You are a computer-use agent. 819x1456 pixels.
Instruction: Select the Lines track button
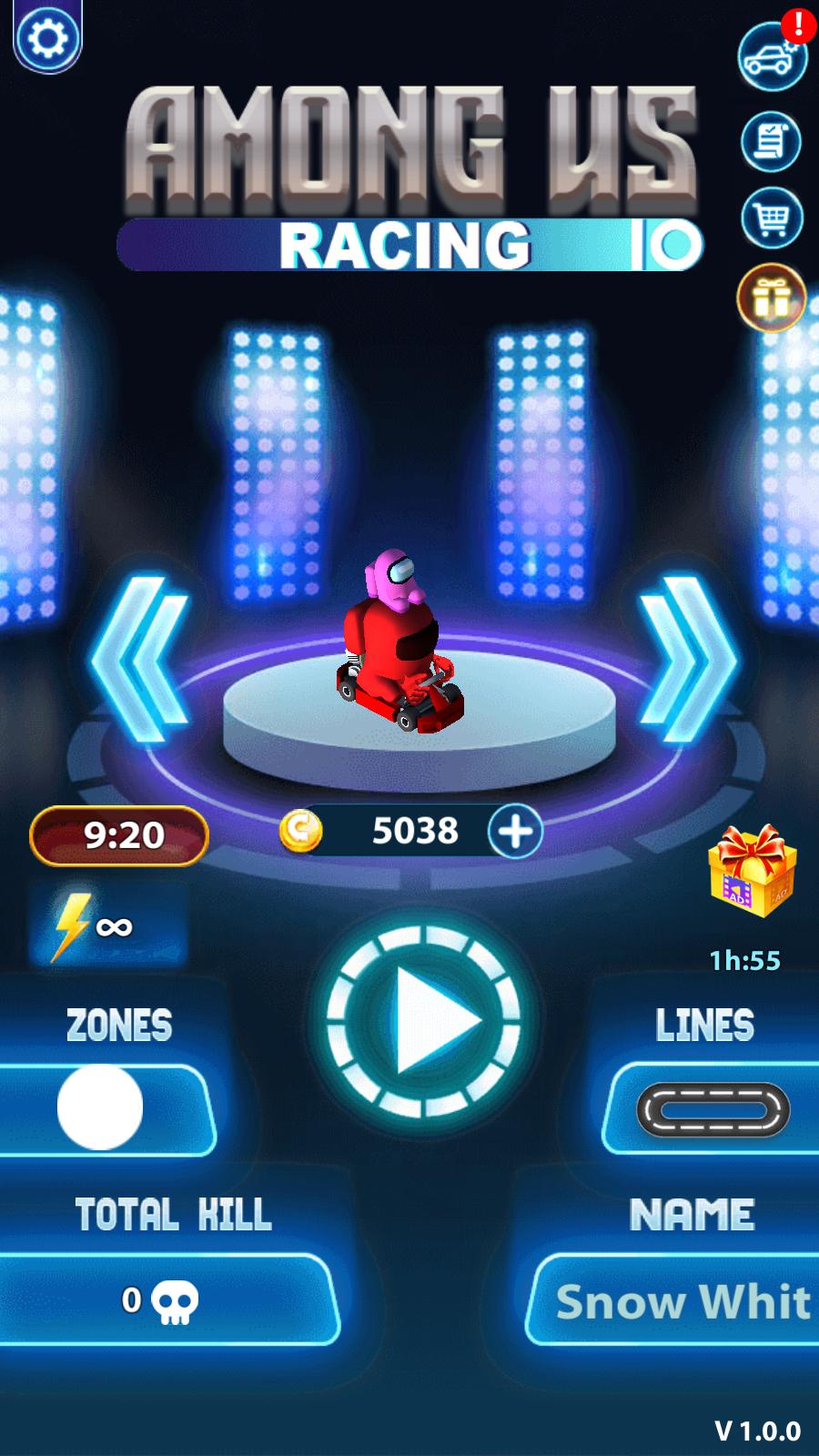pos(713,1110)
